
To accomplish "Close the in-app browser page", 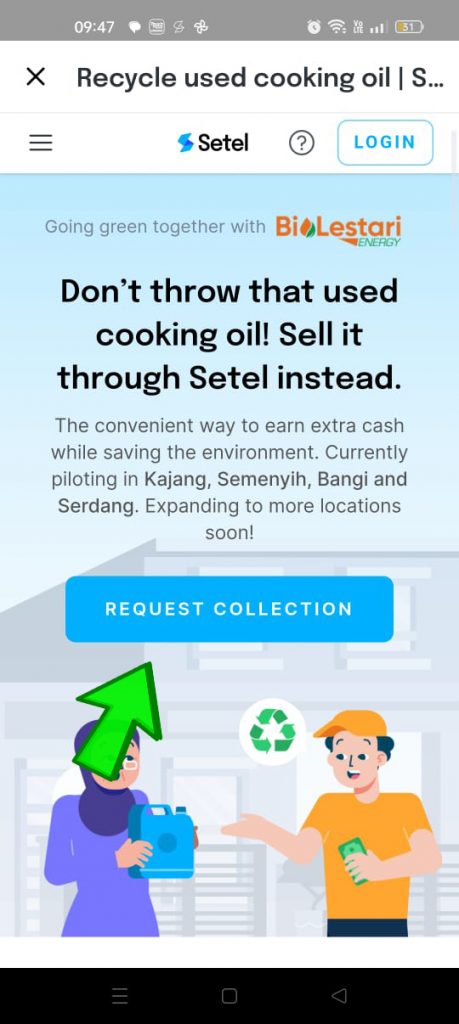I will tap(35, 77).
